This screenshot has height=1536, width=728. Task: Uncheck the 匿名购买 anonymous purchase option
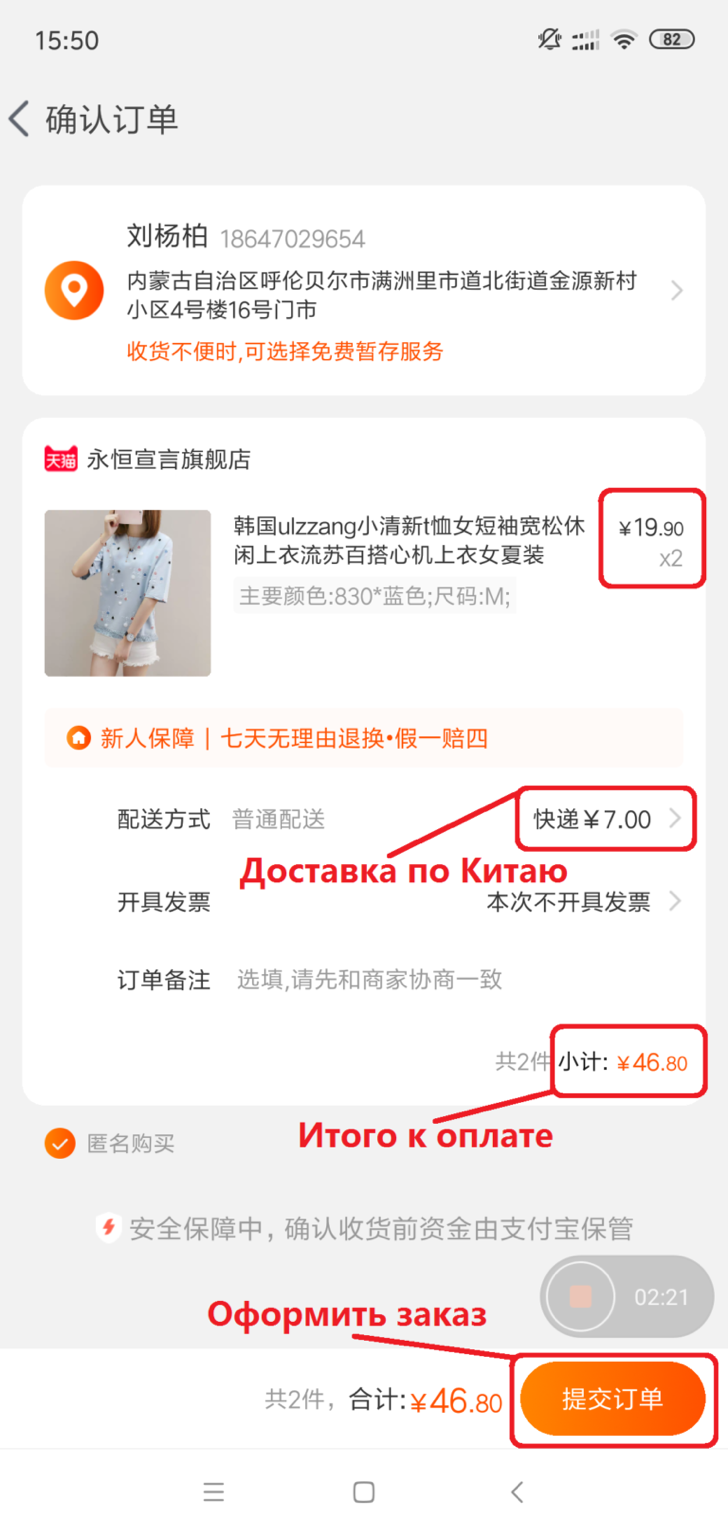tap(60, 1143)
